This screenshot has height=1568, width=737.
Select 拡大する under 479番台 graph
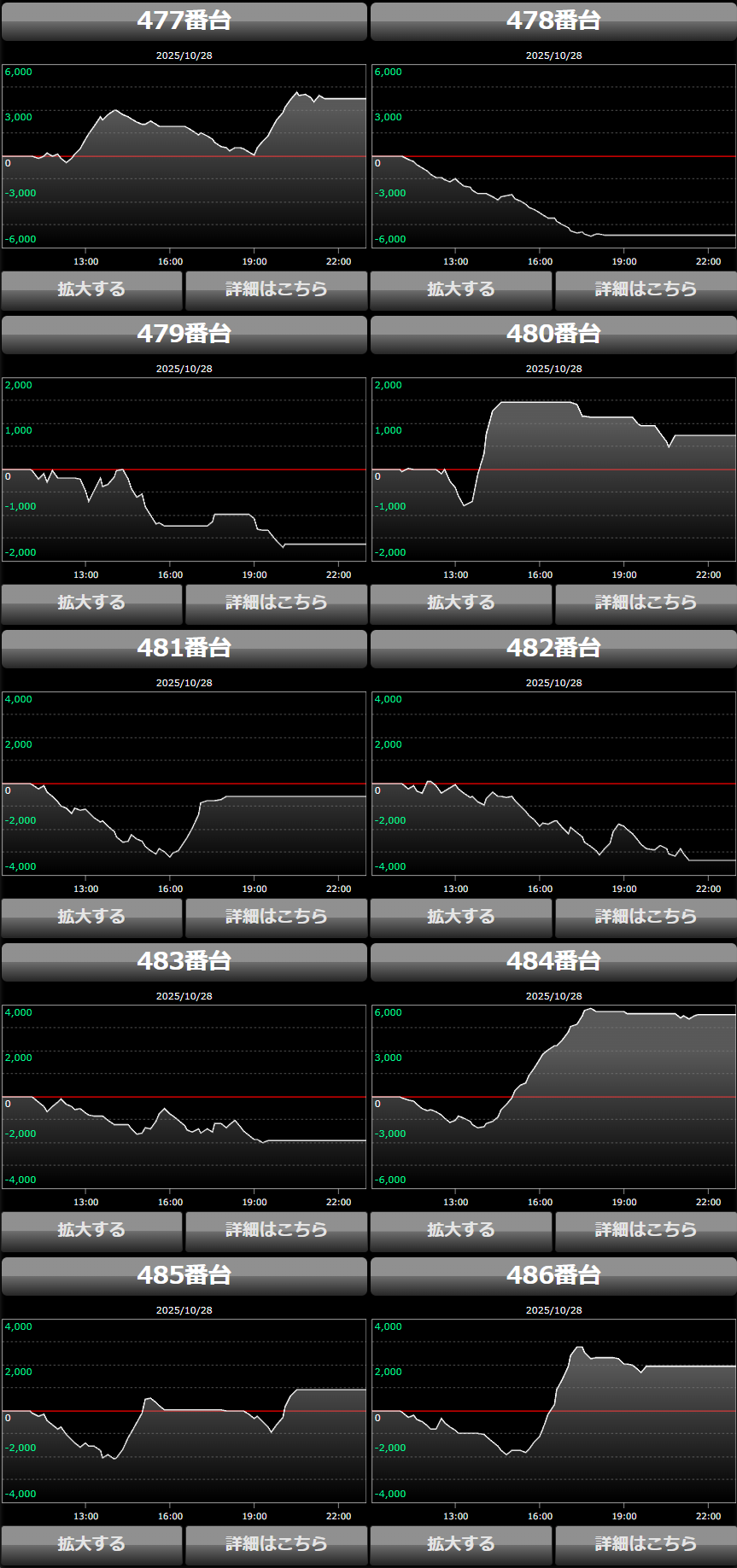(91, 603)
